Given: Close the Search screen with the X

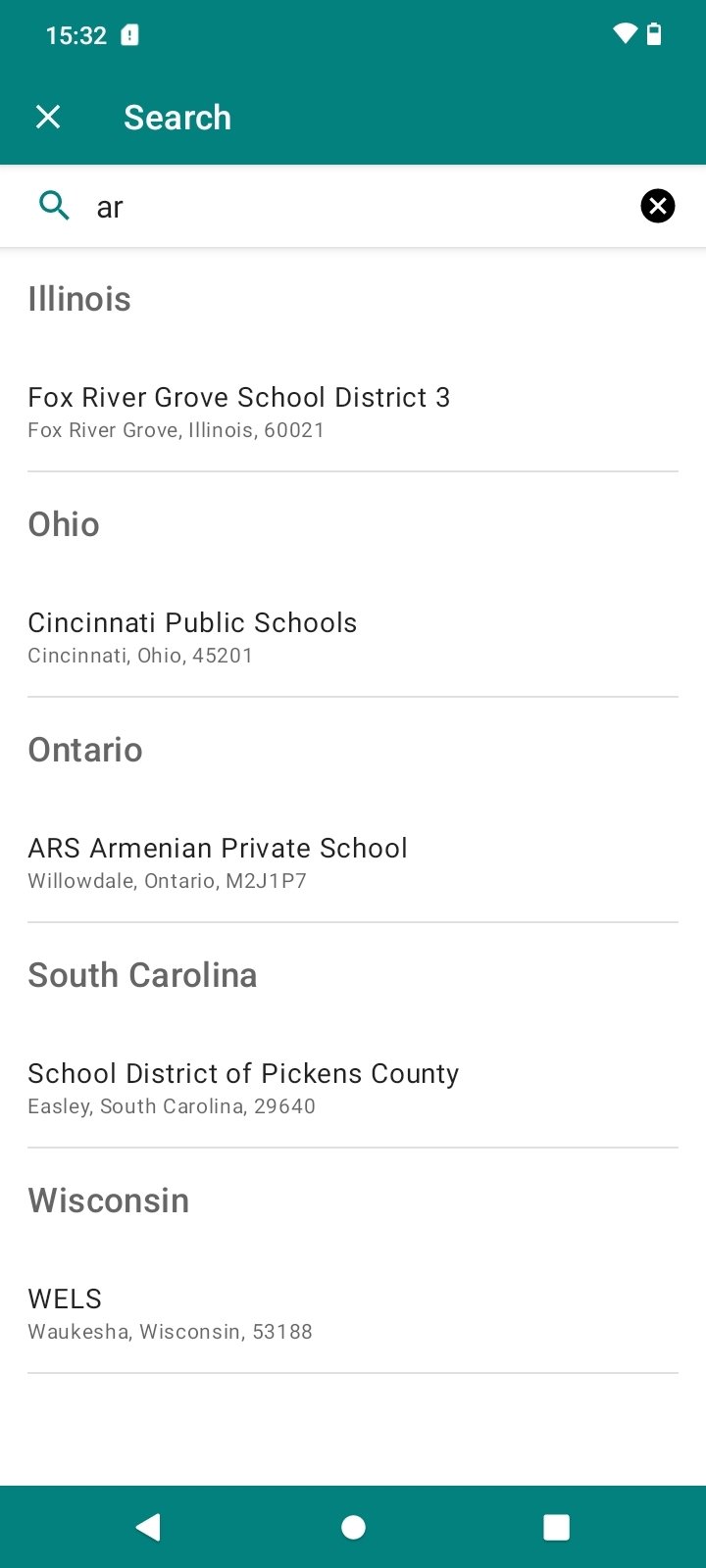Looking at the screenshot, I should [x=48, y=118].
